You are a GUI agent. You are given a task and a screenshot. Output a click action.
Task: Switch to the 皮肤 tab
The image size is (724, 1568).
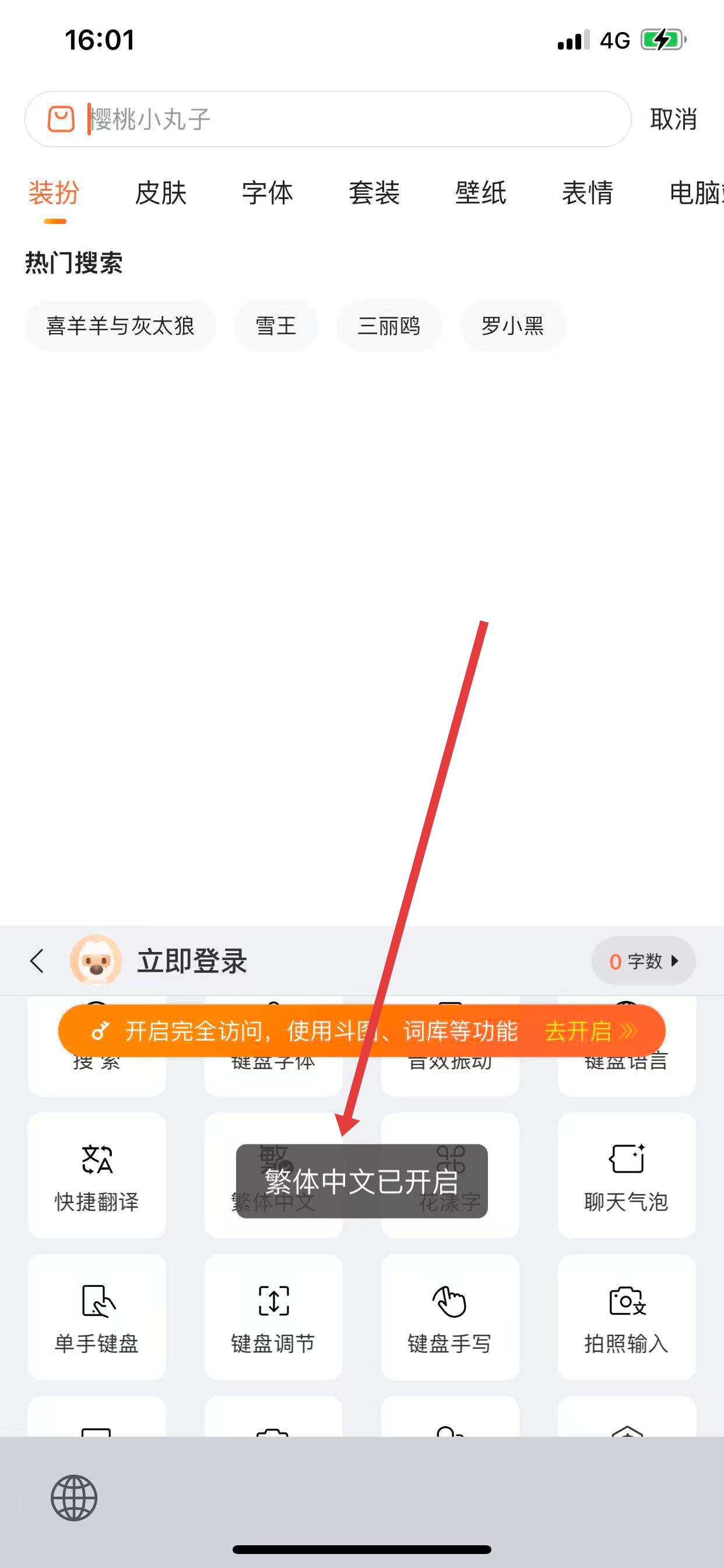[161, 193]
